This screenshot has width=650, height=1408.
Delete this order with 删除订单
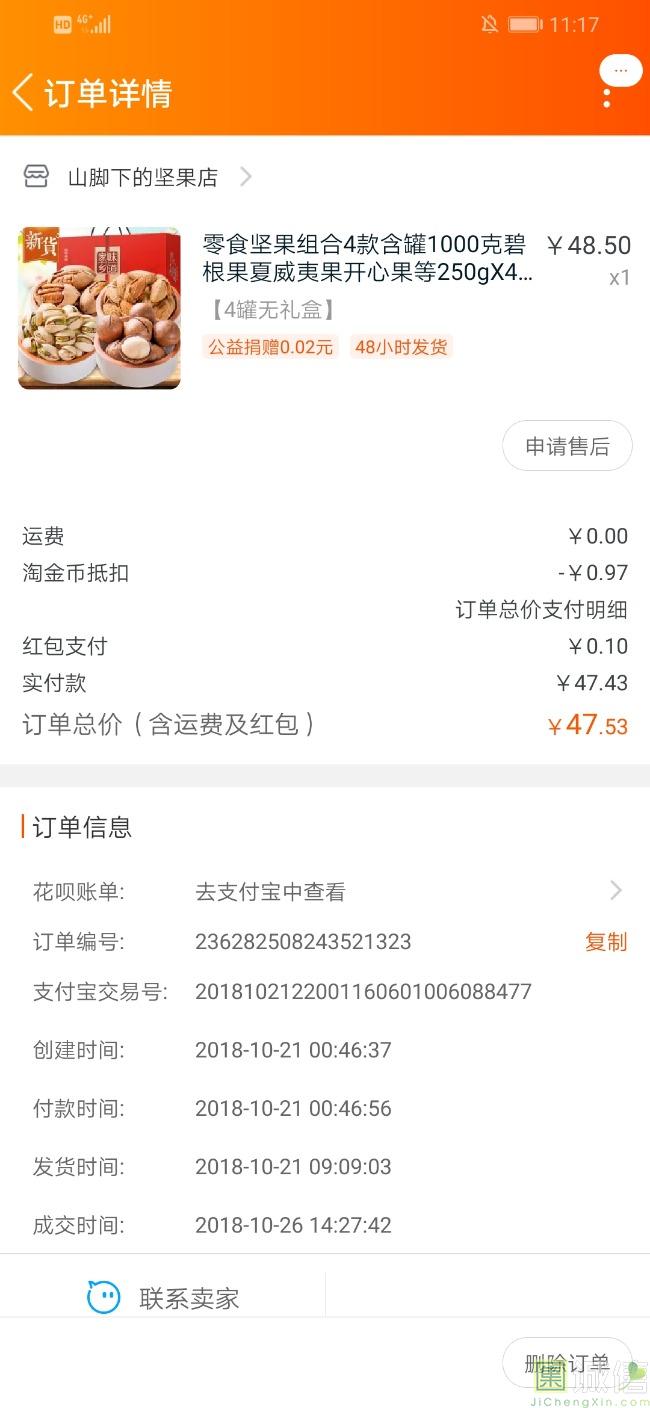click(x=567, y=1362)
